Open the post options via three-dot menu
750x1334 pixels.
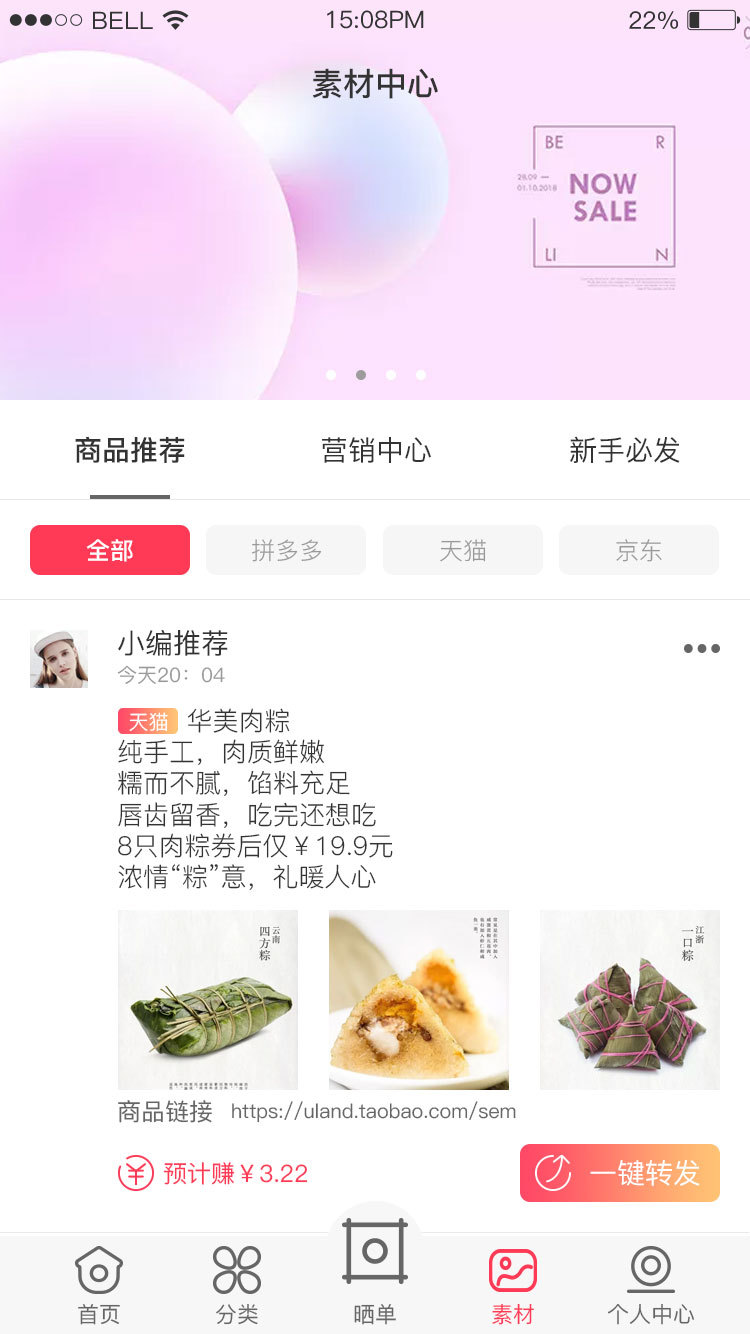click(x=701, y=648)
